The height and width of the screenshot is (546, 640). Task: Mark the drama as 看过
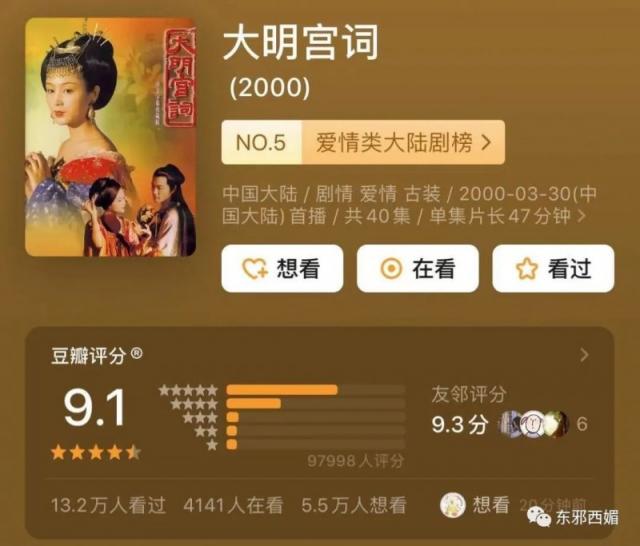pyautogui.click(x=555, y=268)
